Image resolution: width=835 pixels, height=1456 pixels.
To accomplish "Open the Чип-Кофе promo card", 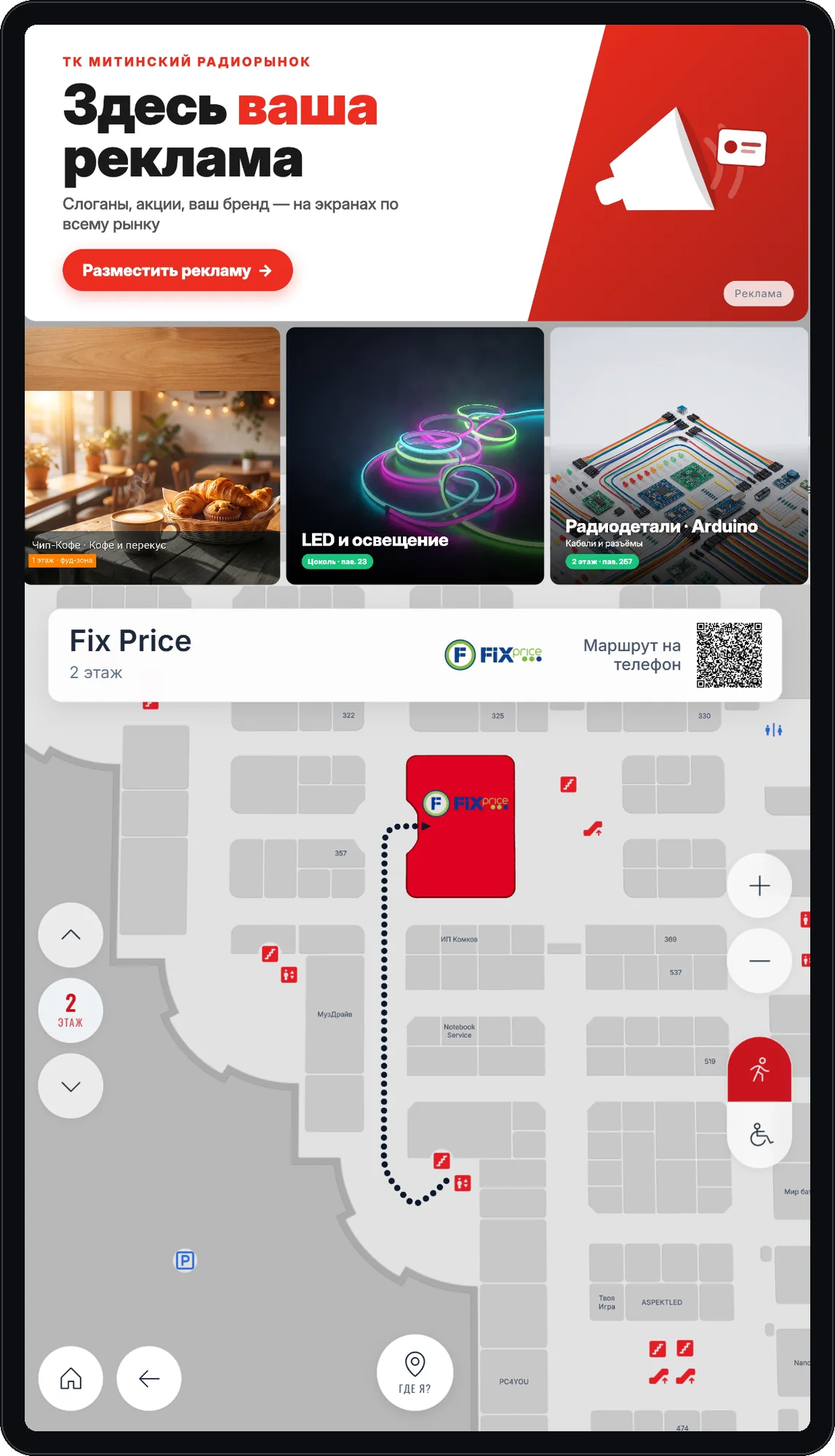I will pyautogui.click(x=152, y=456).
